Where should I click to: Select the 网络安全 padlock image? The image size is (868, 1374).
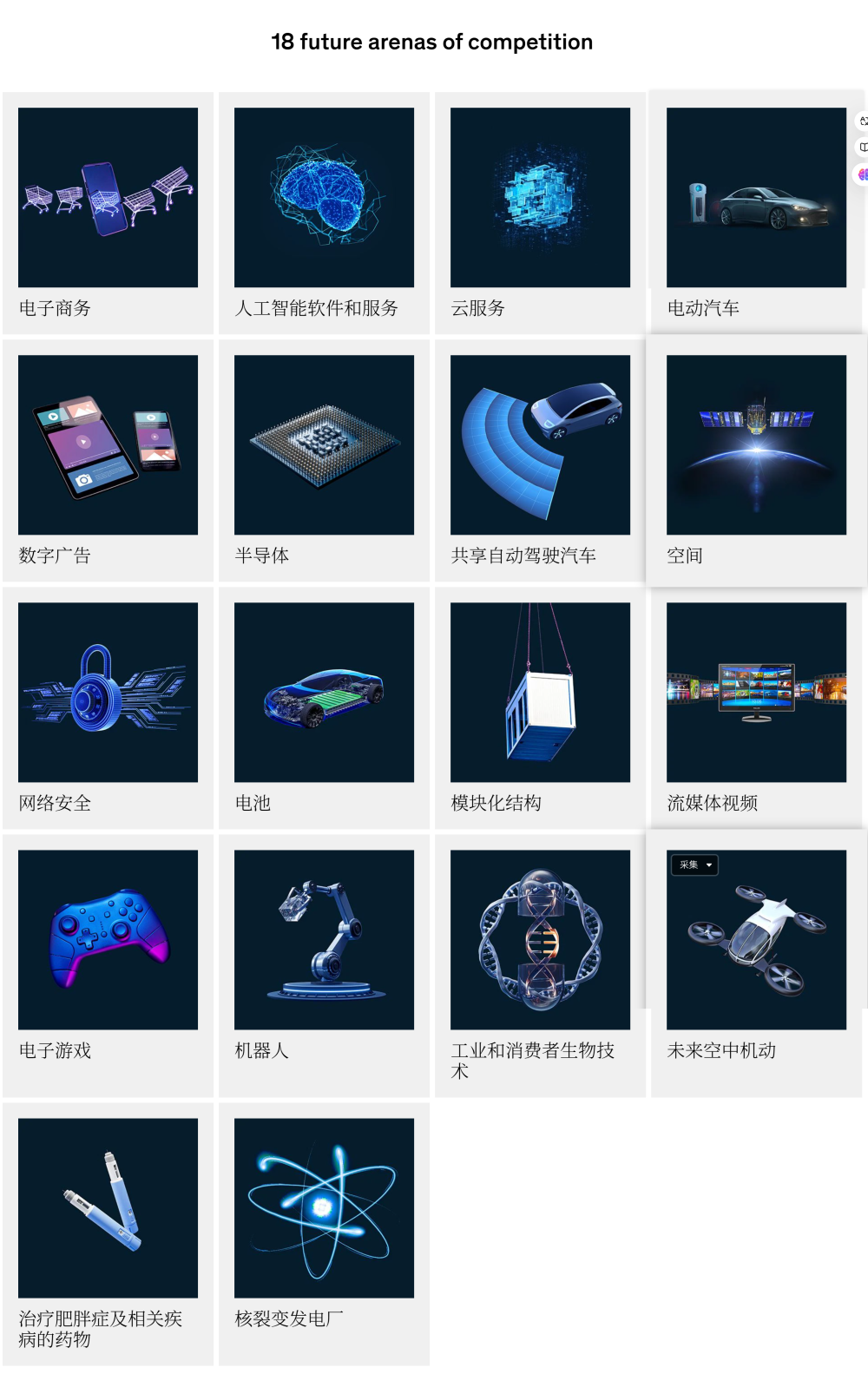[x=108, y=692]
